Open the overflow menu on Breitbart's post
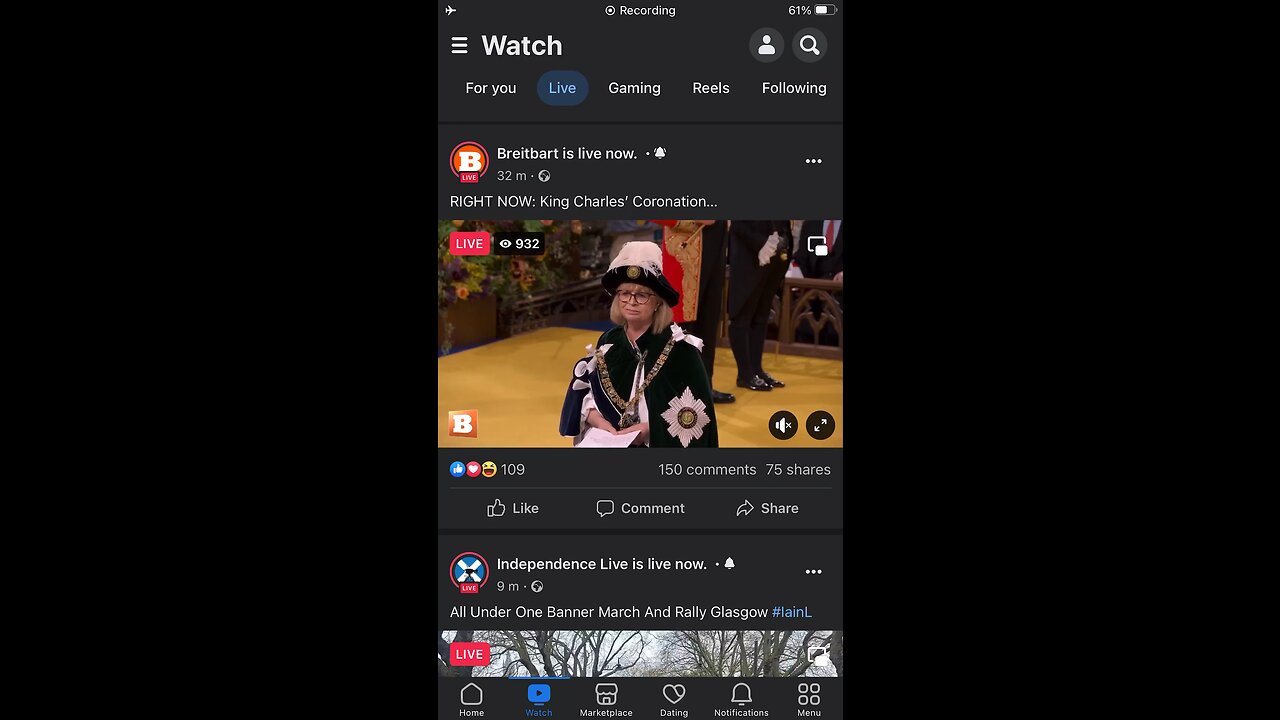The width and height of the screenshot is (1280, 720). [813, 161]
